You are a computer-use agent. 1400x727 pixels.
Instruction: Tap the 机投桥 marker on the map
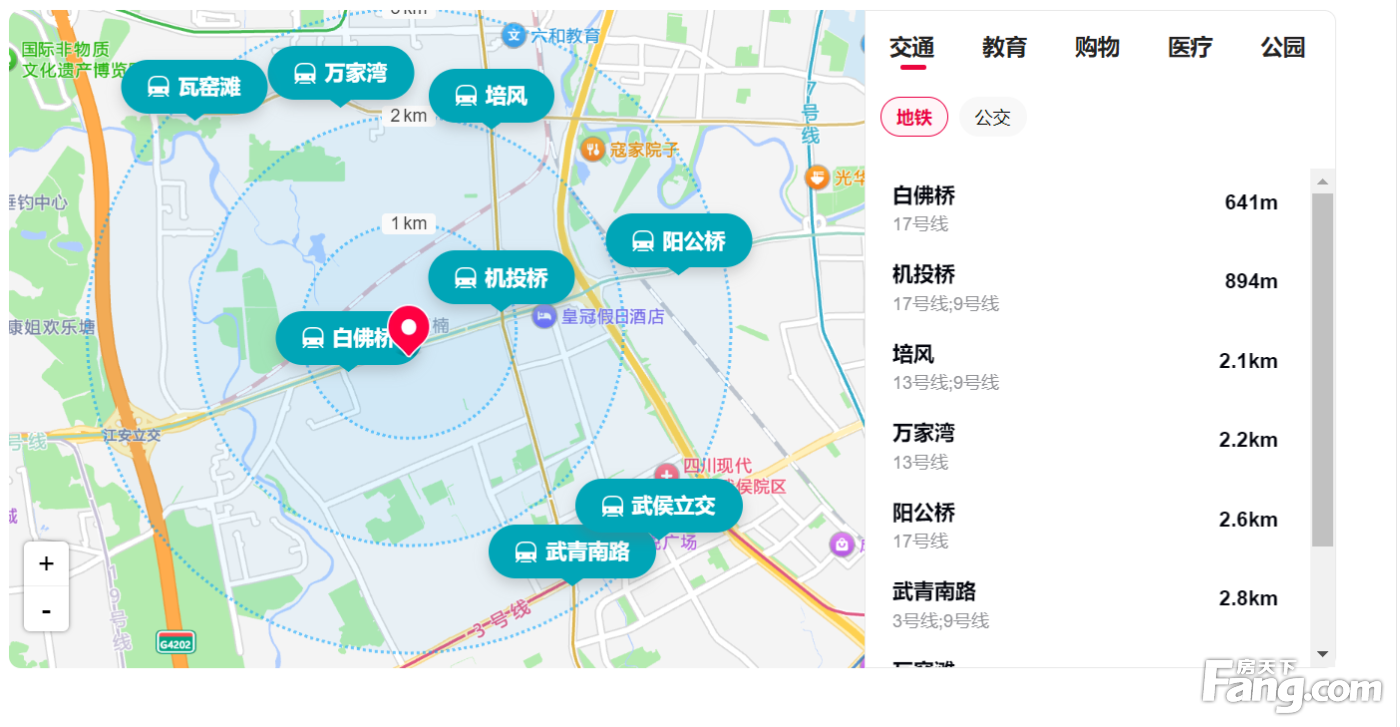[502, 278]
